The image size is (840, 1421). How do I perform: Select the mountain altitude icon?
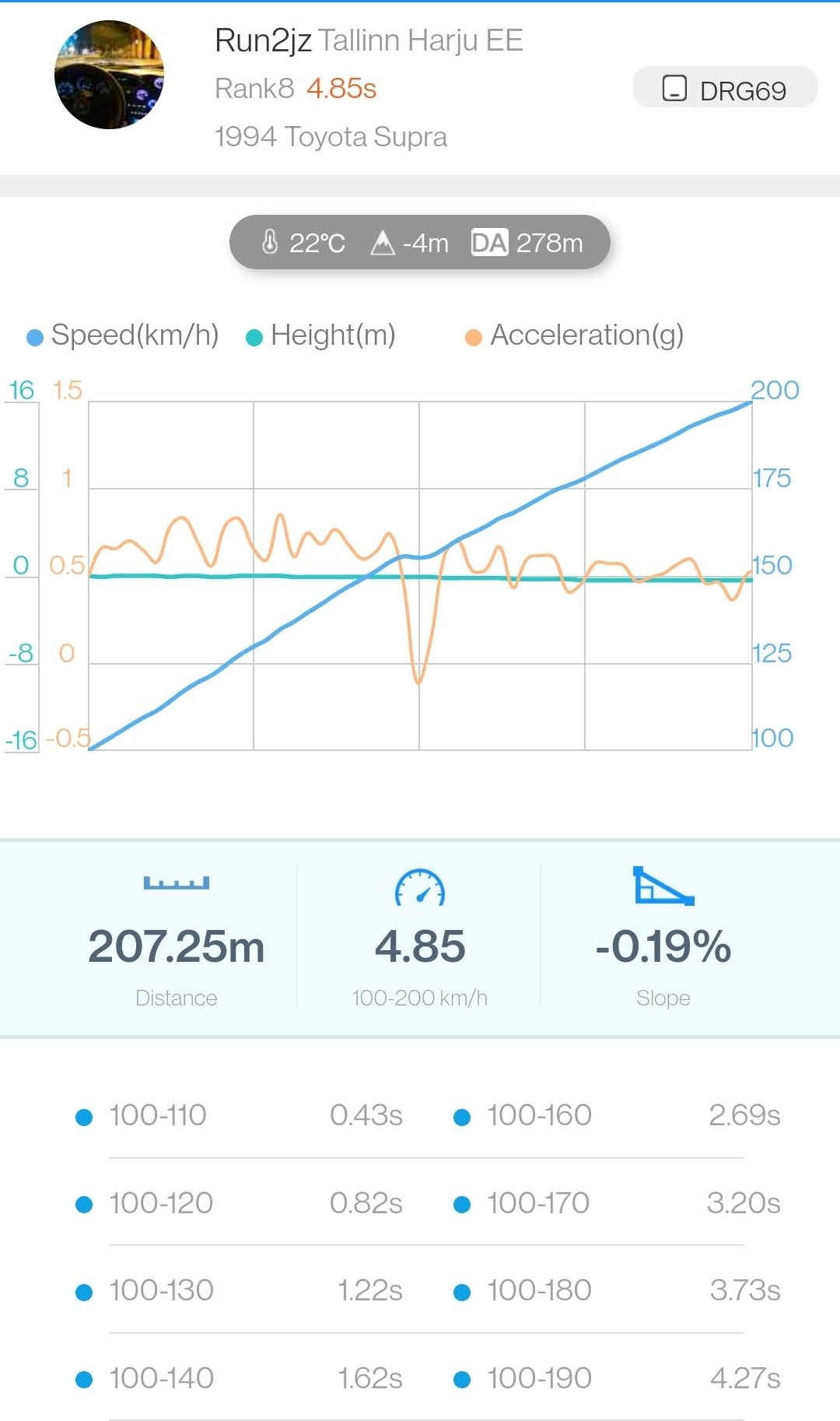(x=383, y=242)
